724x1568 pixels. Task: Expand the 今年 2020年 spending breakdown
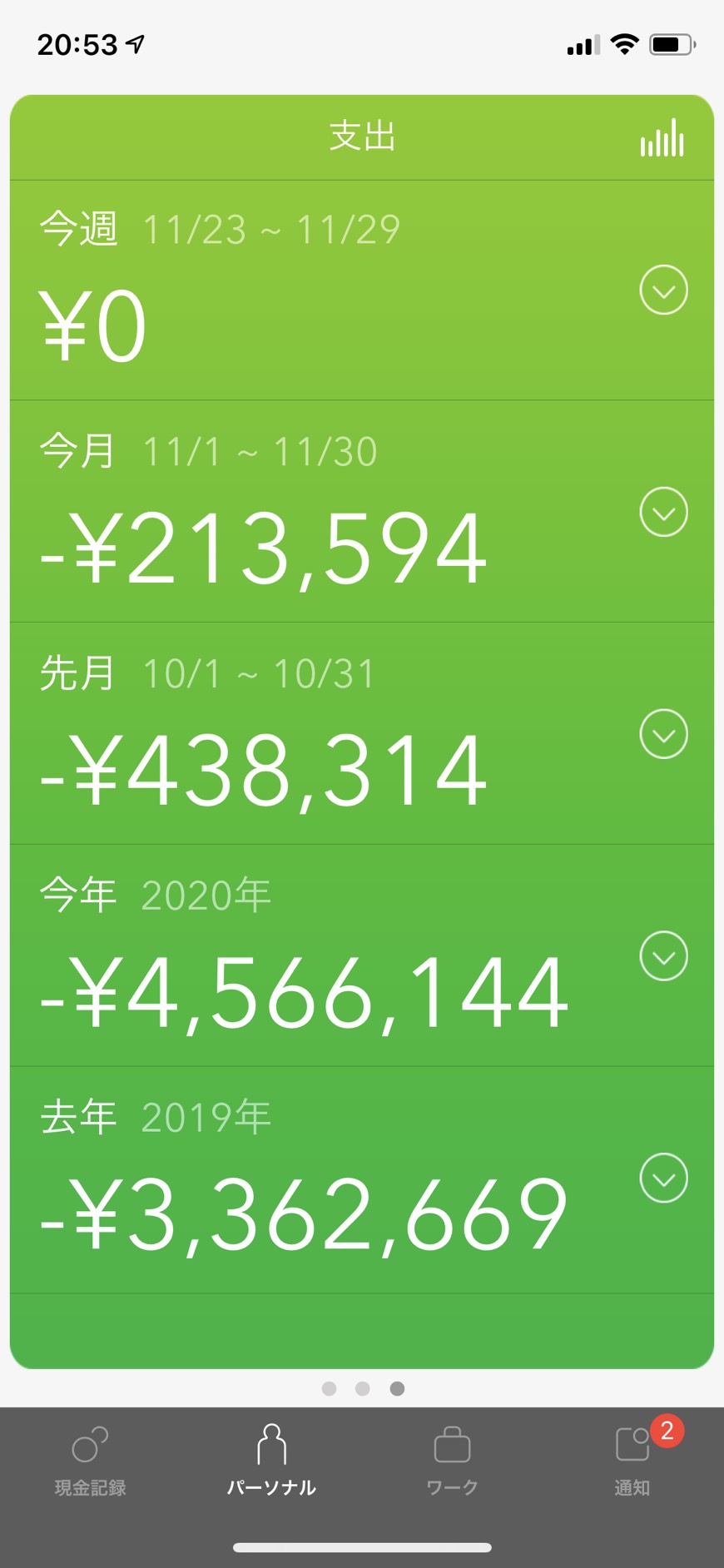pyautogui.click(x=663, y=955)
